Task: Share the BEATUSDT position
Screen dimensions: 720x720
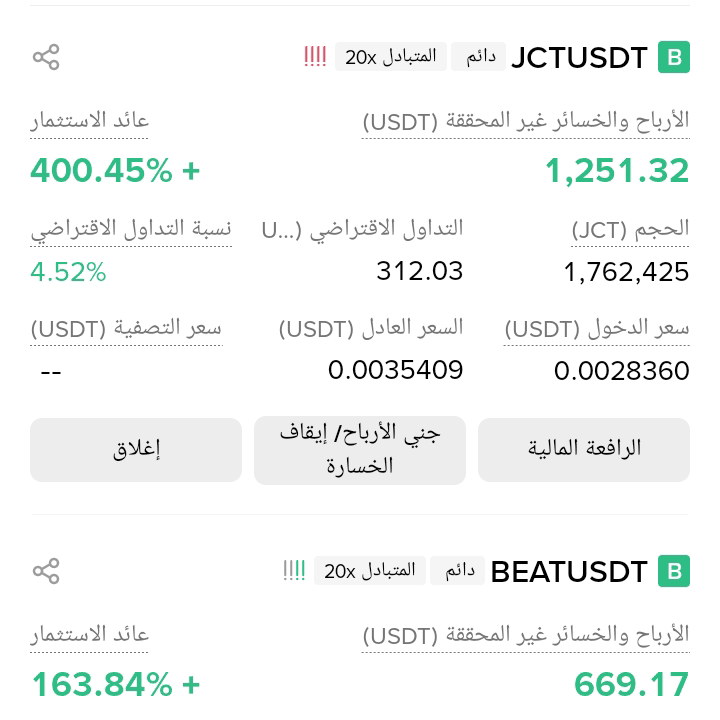Action: point(46,571)
